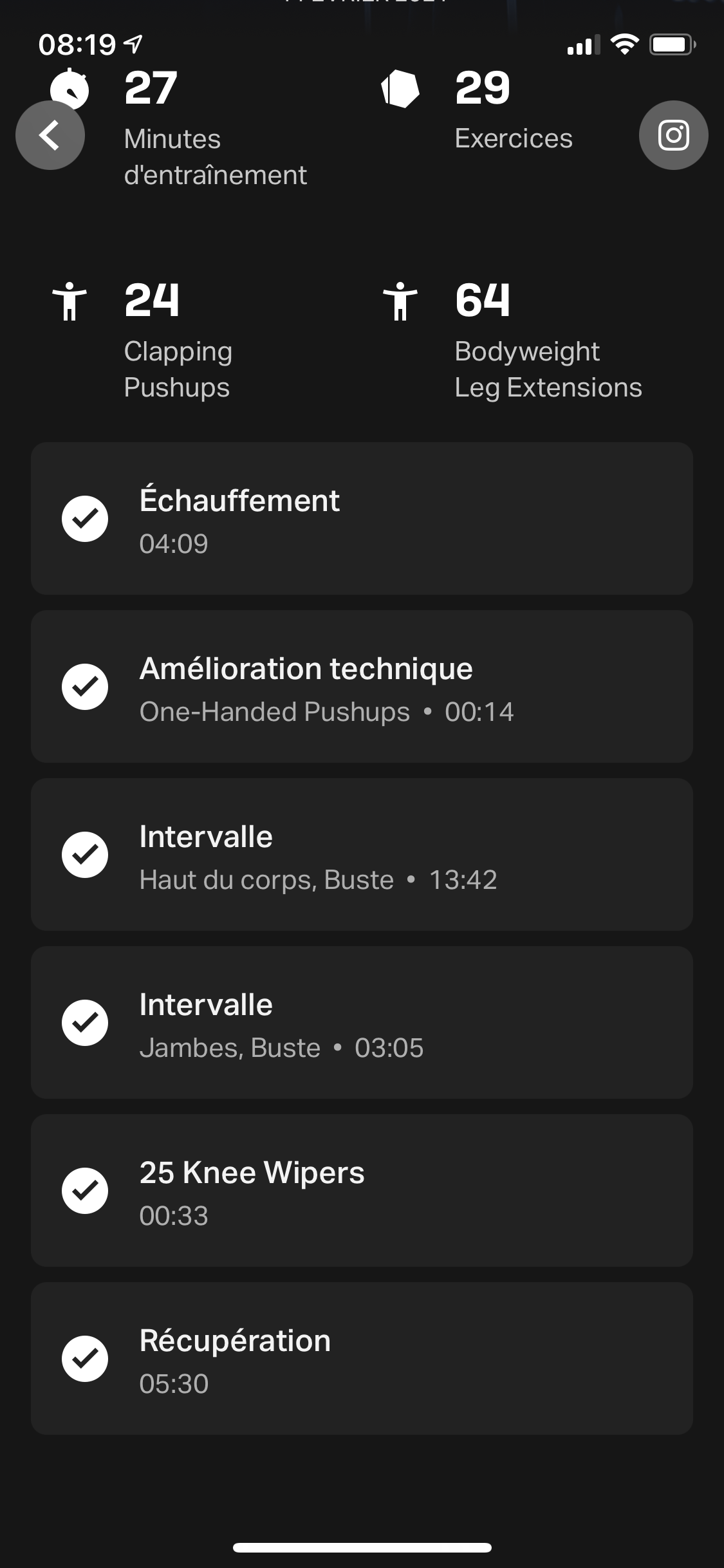Share the workout to Instagram

tap(673, 135)
